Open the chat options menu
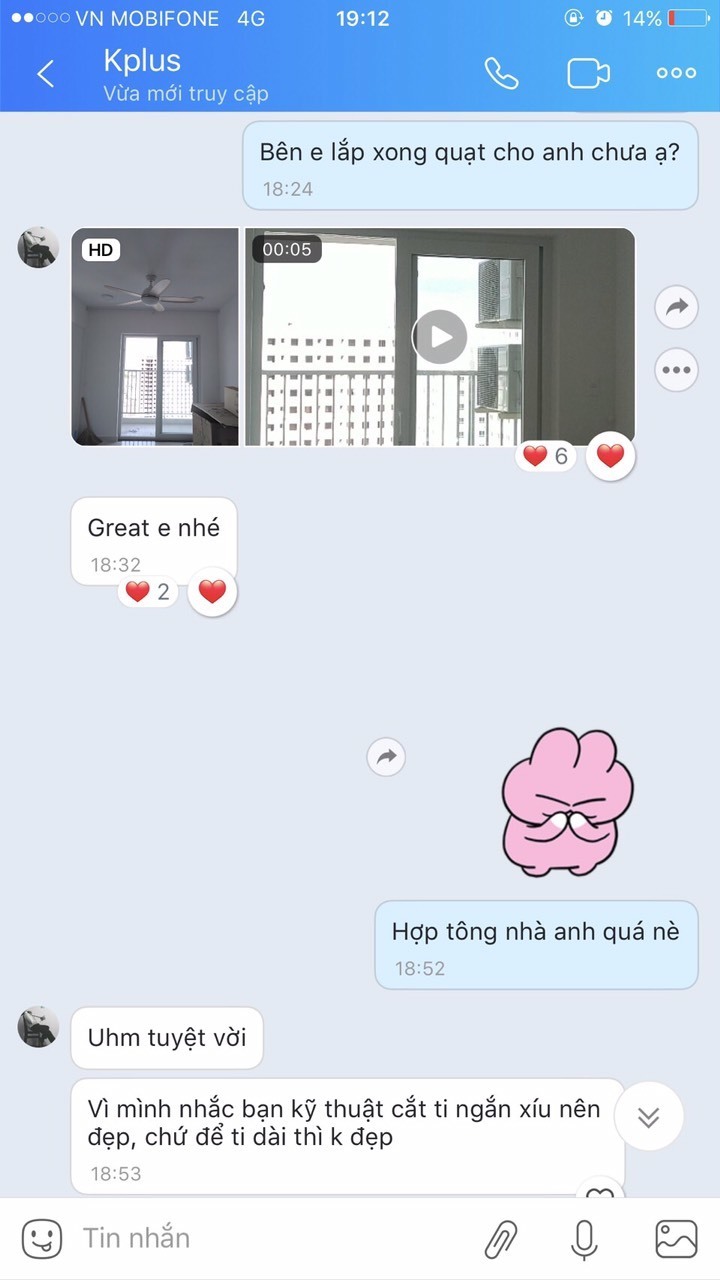Viewport: 720px width, 1280px height. 676,73
